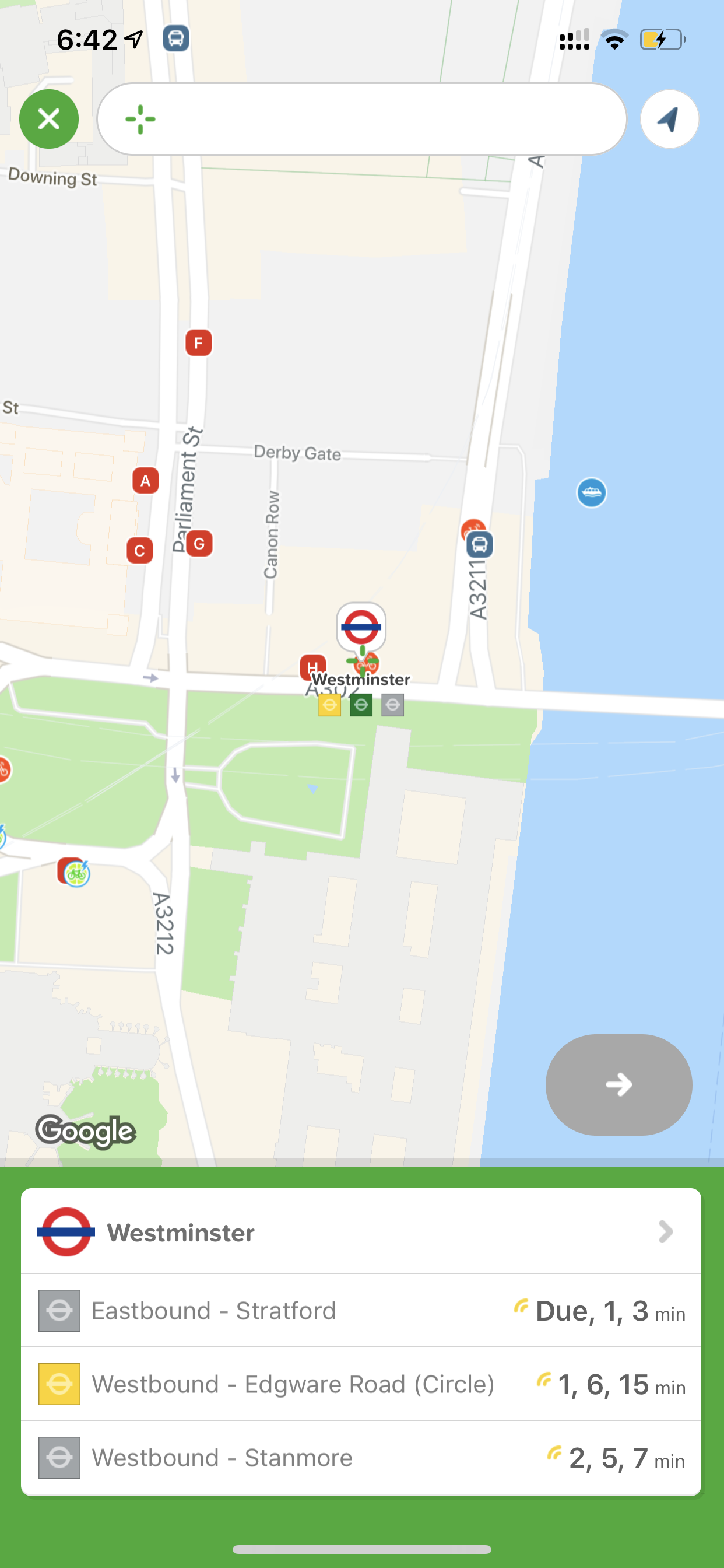Select bus stop C on the map
This screenshot has height=1568, width=724.
(139, 551)
